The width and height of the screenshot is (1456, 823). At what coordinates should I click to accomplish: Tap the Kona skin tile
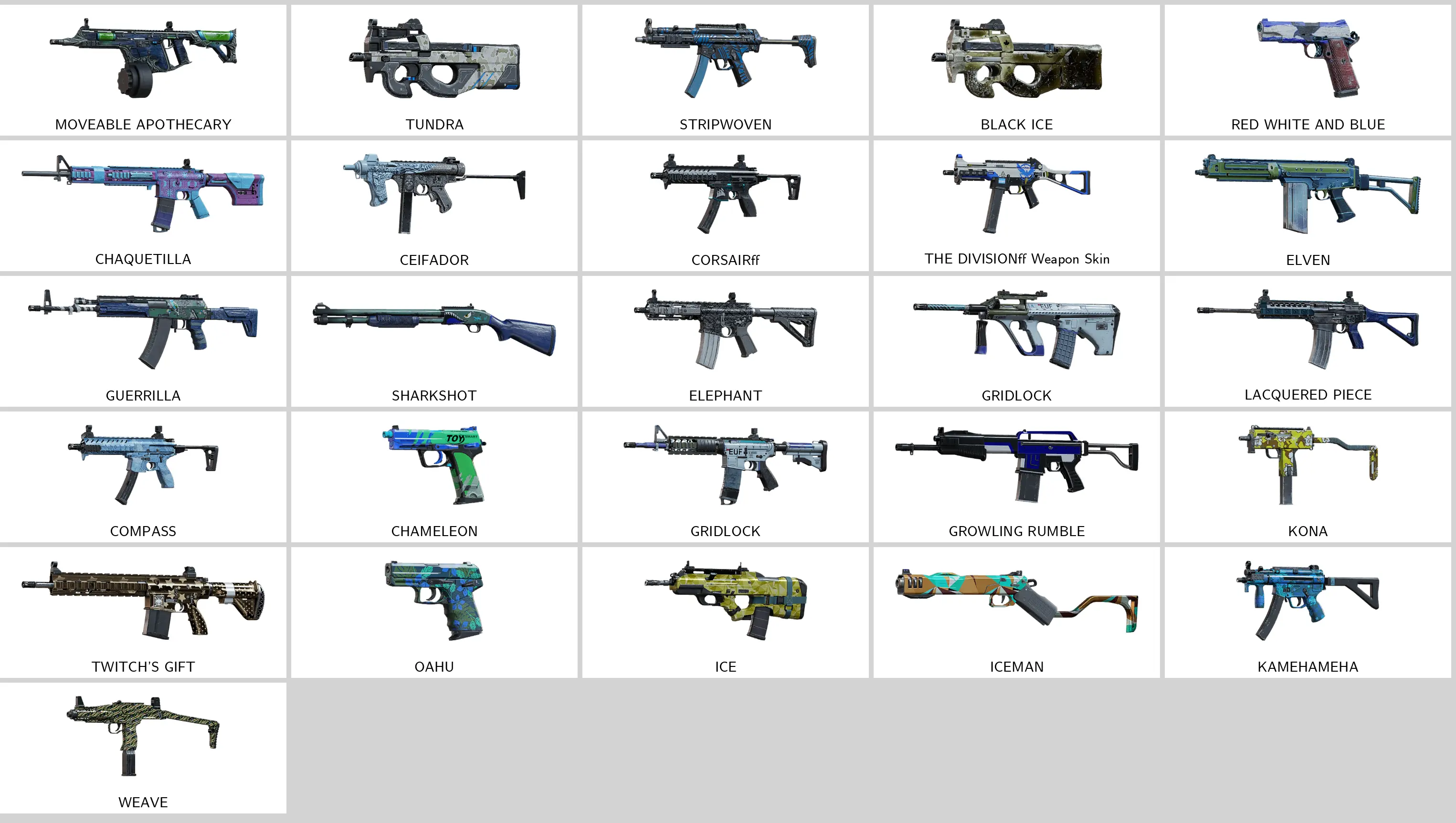pyautogui.click(x=1308, y=476)
